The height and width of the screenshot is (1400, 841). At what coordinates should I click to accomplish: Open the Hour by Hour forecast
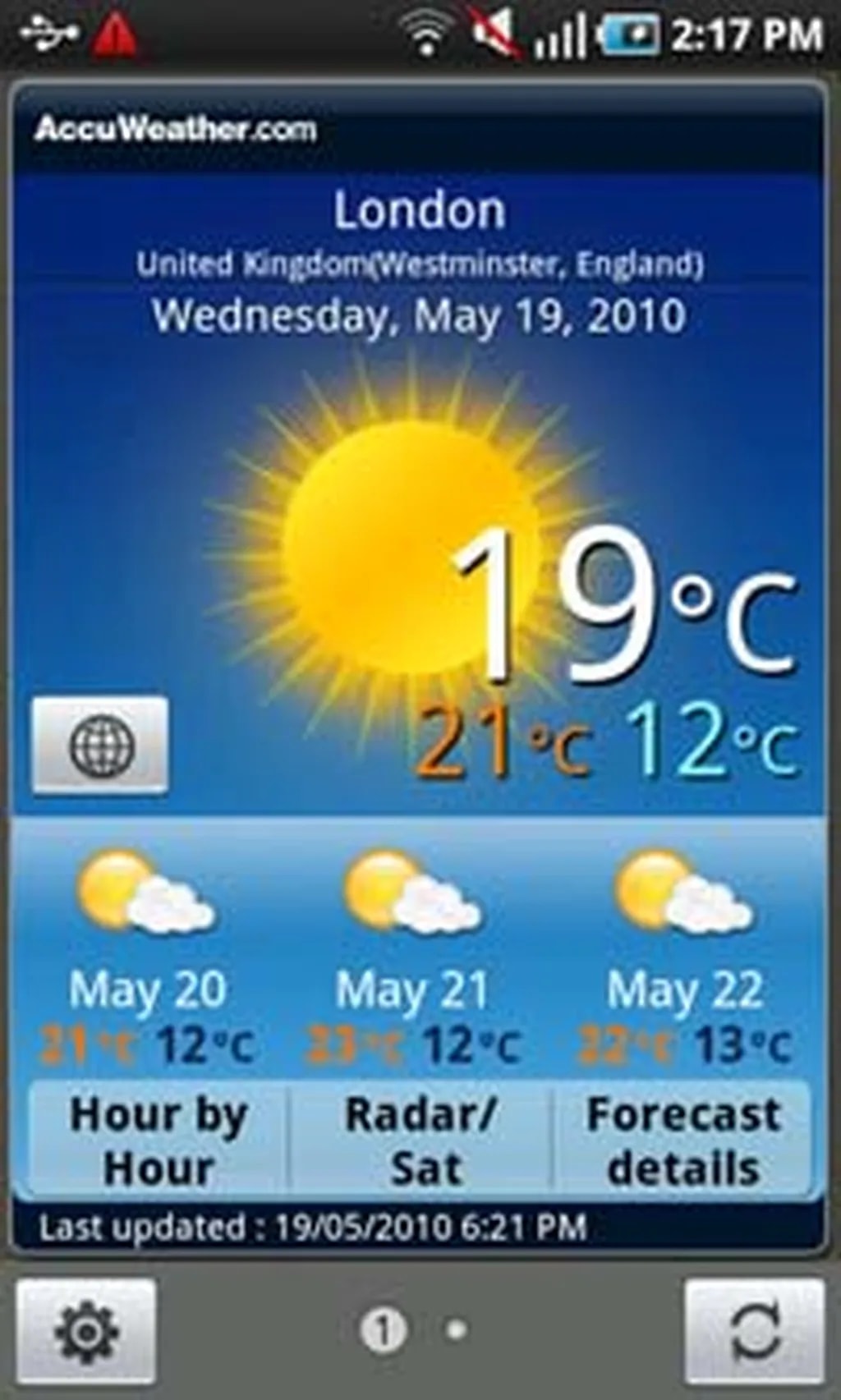[159, 1141]
